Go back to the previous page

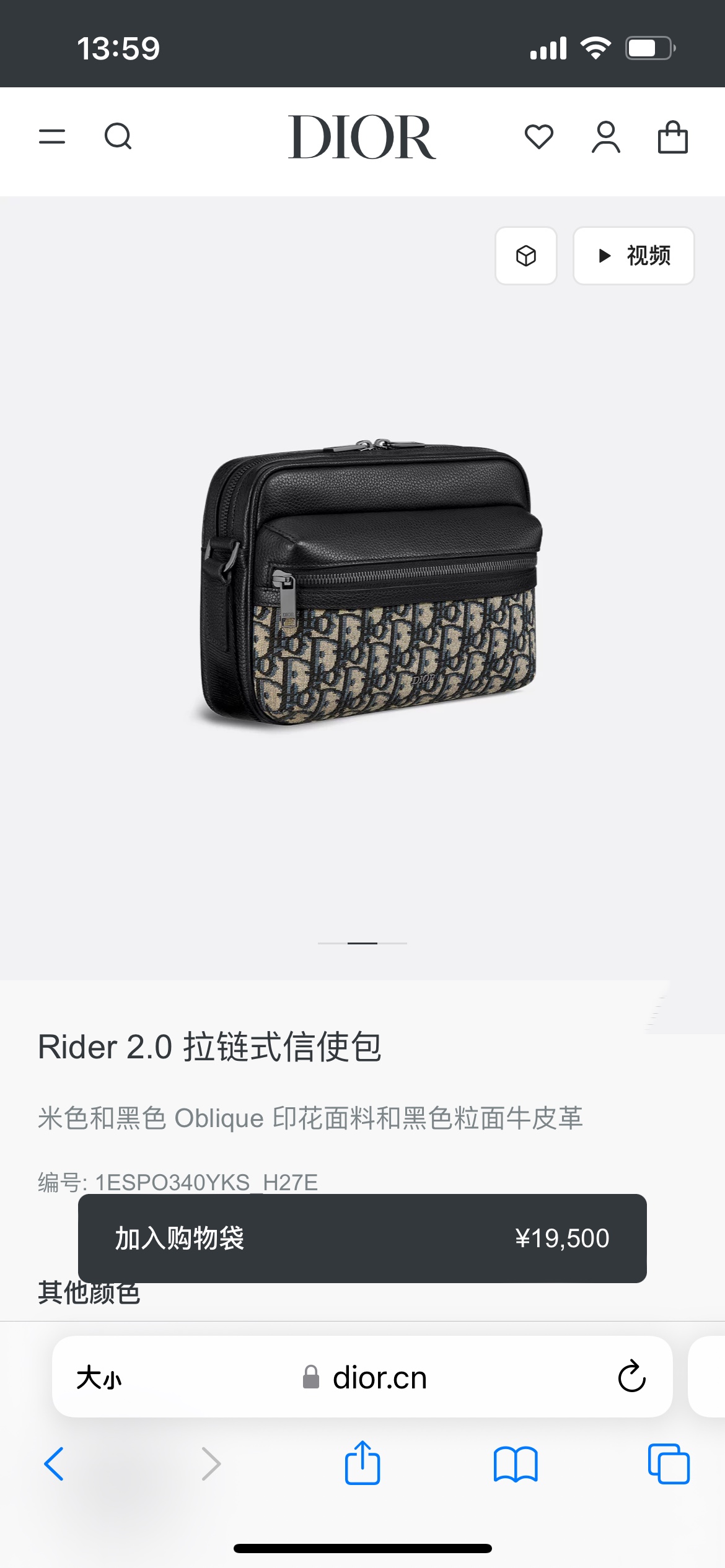[55, 1464]
